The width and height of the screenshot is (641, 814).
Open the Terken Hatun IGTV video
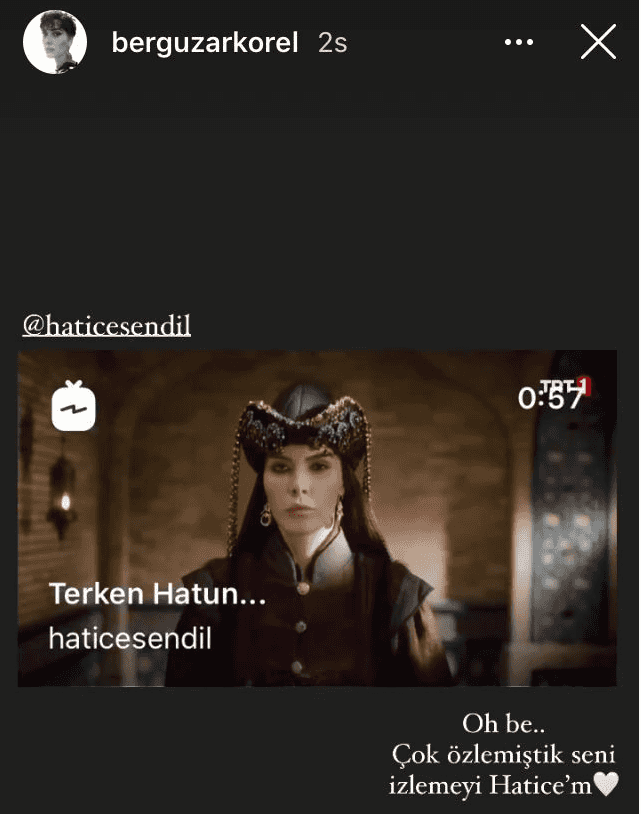click(318, 518)
